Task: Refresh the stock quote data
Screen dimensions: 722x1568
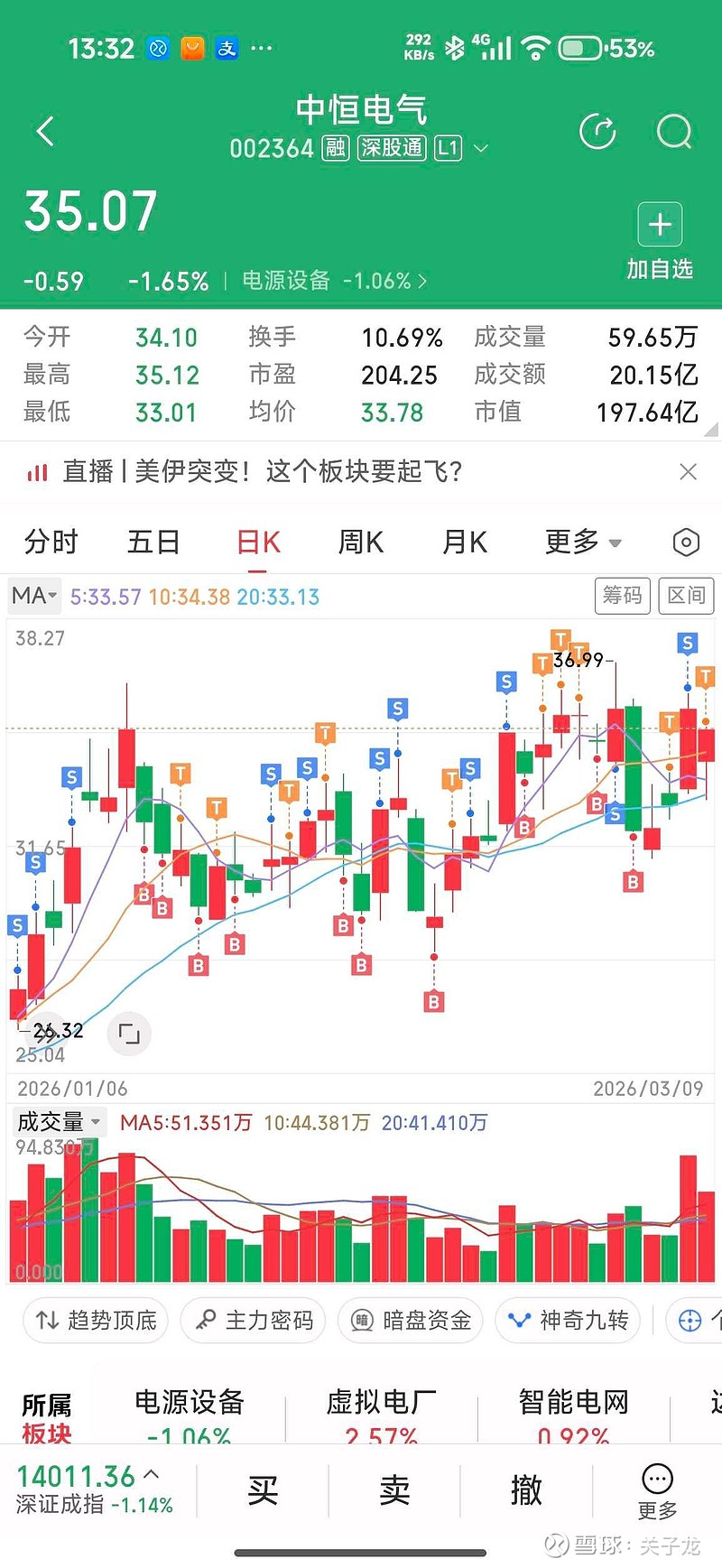Action: tap(597, 131)
